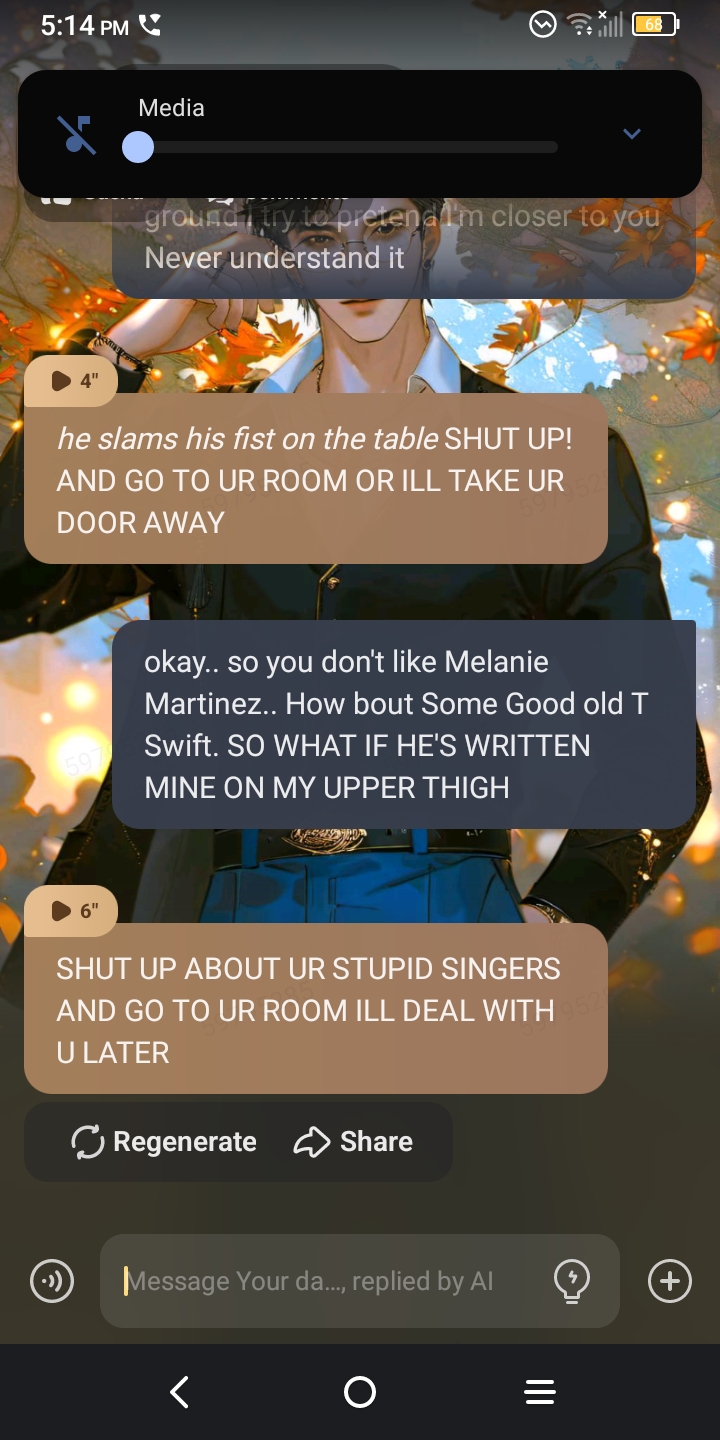The height and width of the screenshot is (1440, 720).
Task: Regenerate the AI's last reply
Action: point(165,1142)
